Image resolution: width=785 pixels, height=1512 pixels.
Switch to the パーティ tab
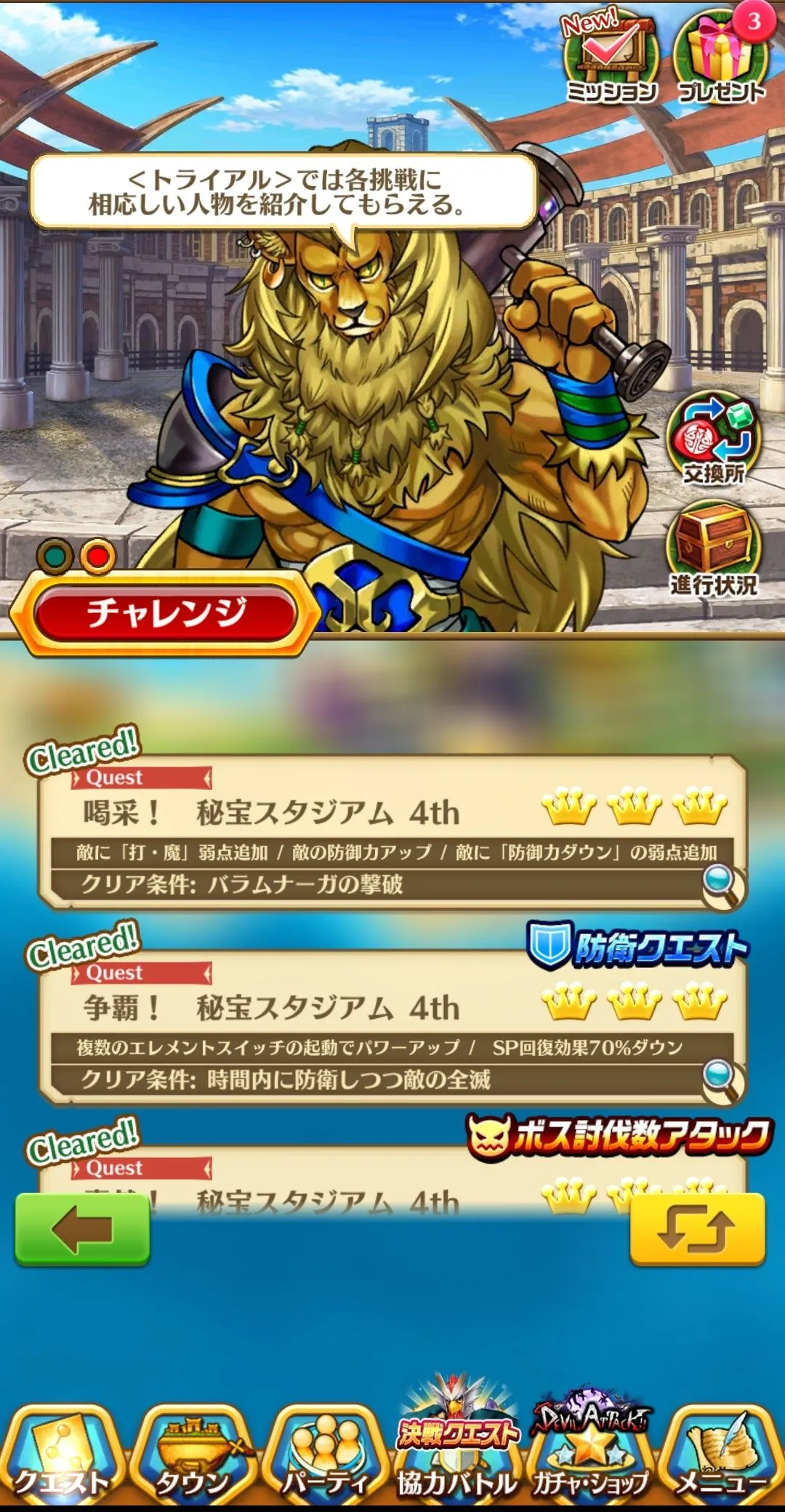click(x=325, y=1458)
